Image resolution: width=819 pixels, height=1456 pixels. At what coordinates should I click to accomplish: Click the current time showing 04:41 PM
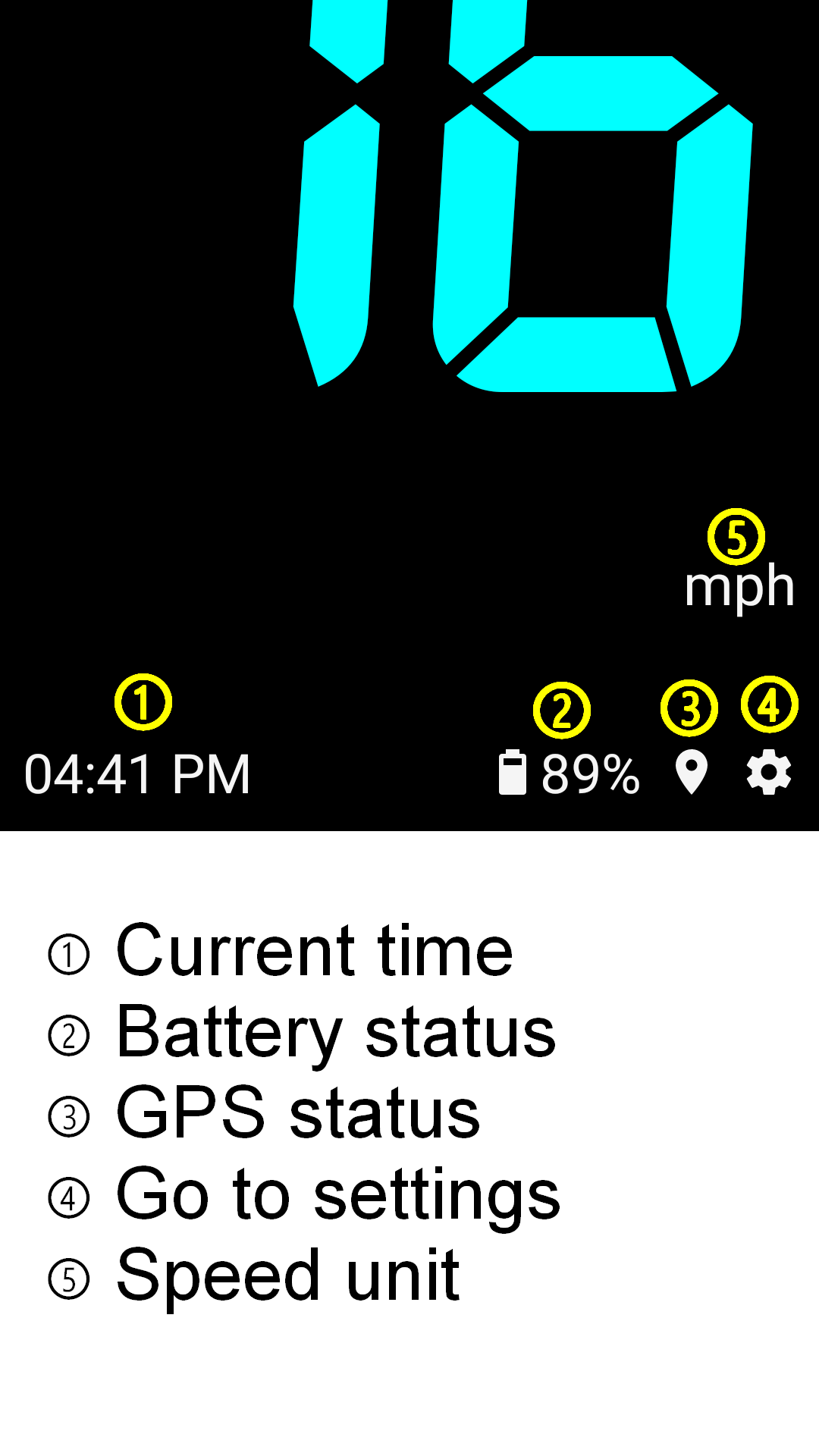139,773
